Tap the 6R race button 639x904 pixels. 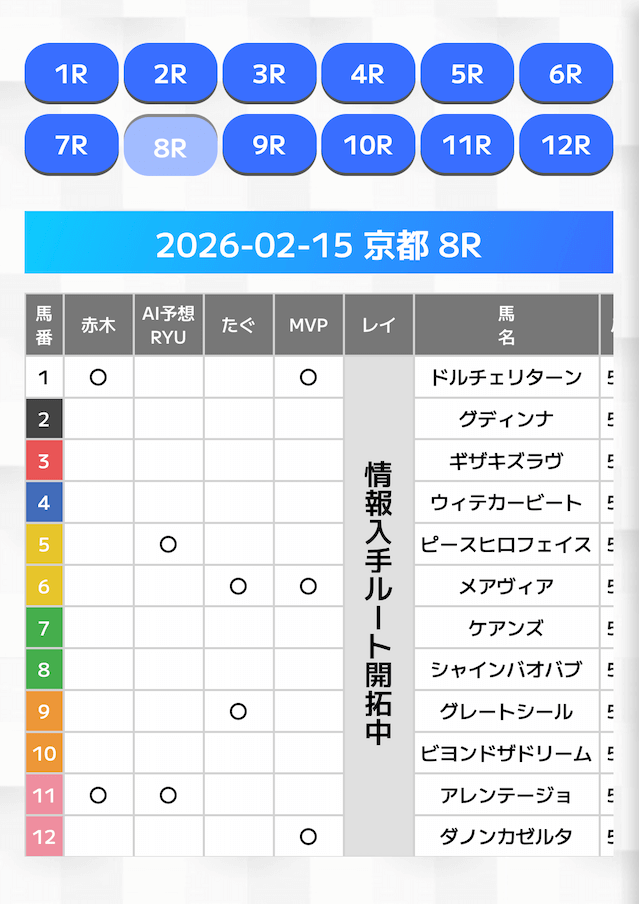[x=566, y=73]
